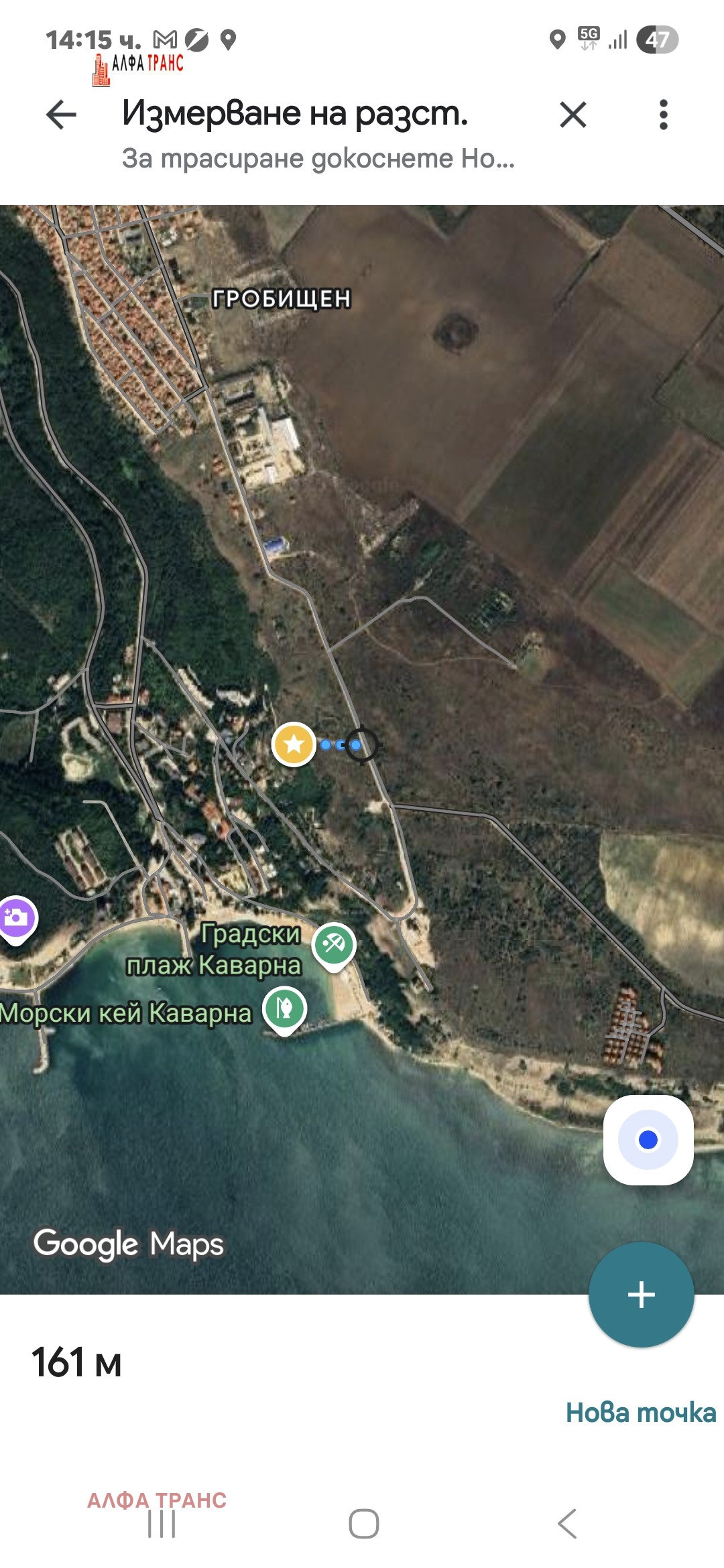
Task: Close the distance measurement with the X
Action: [572, 115]
